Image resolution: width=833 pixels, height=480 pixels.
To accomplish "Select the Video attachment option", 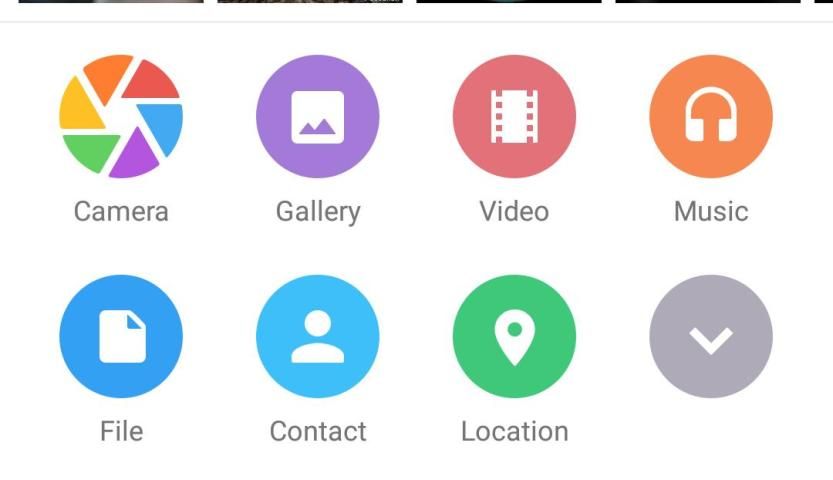I will pos(514,117).
